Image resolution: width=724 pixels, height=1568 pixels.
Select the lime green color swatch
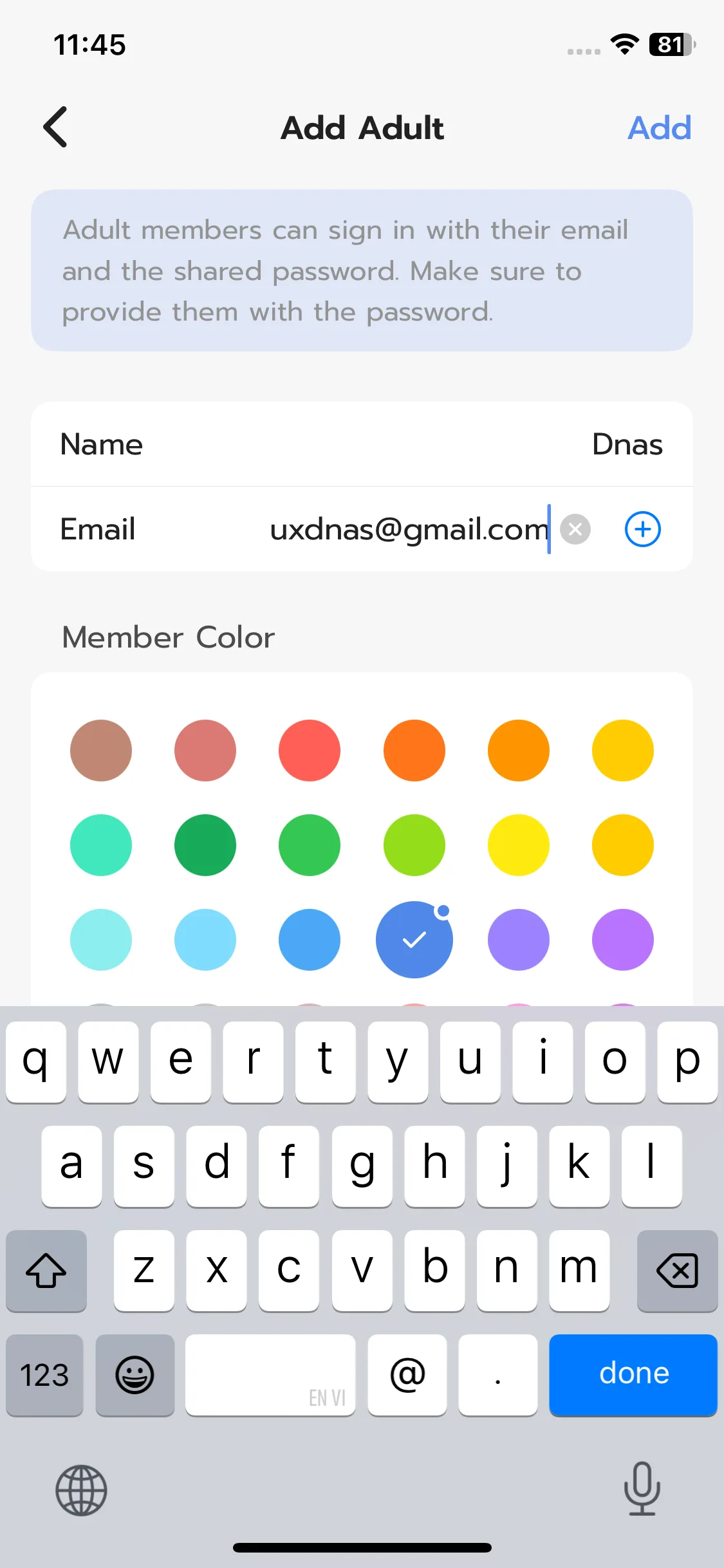point(414,845)
